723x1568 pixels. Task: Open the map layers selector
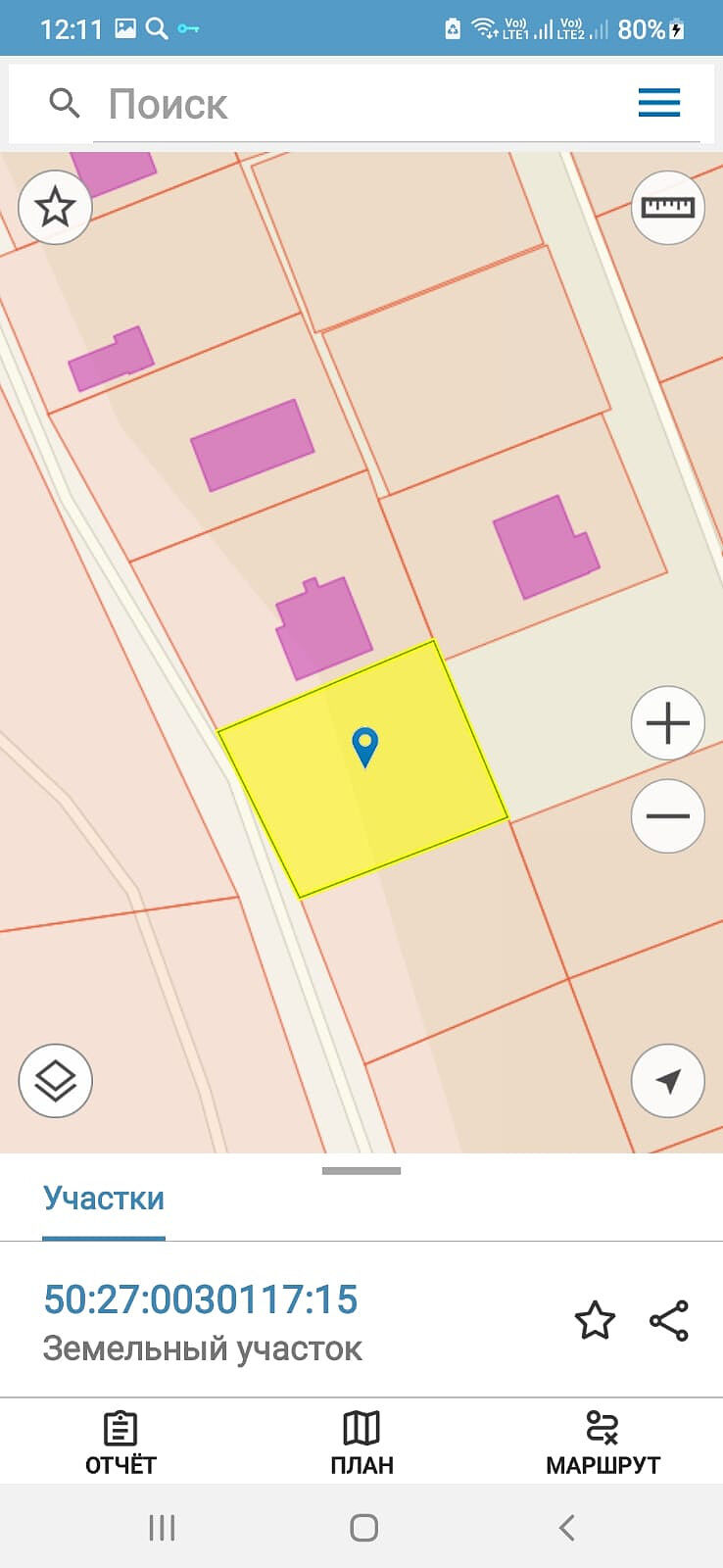pyautogui.click(x=55, y=1081)
